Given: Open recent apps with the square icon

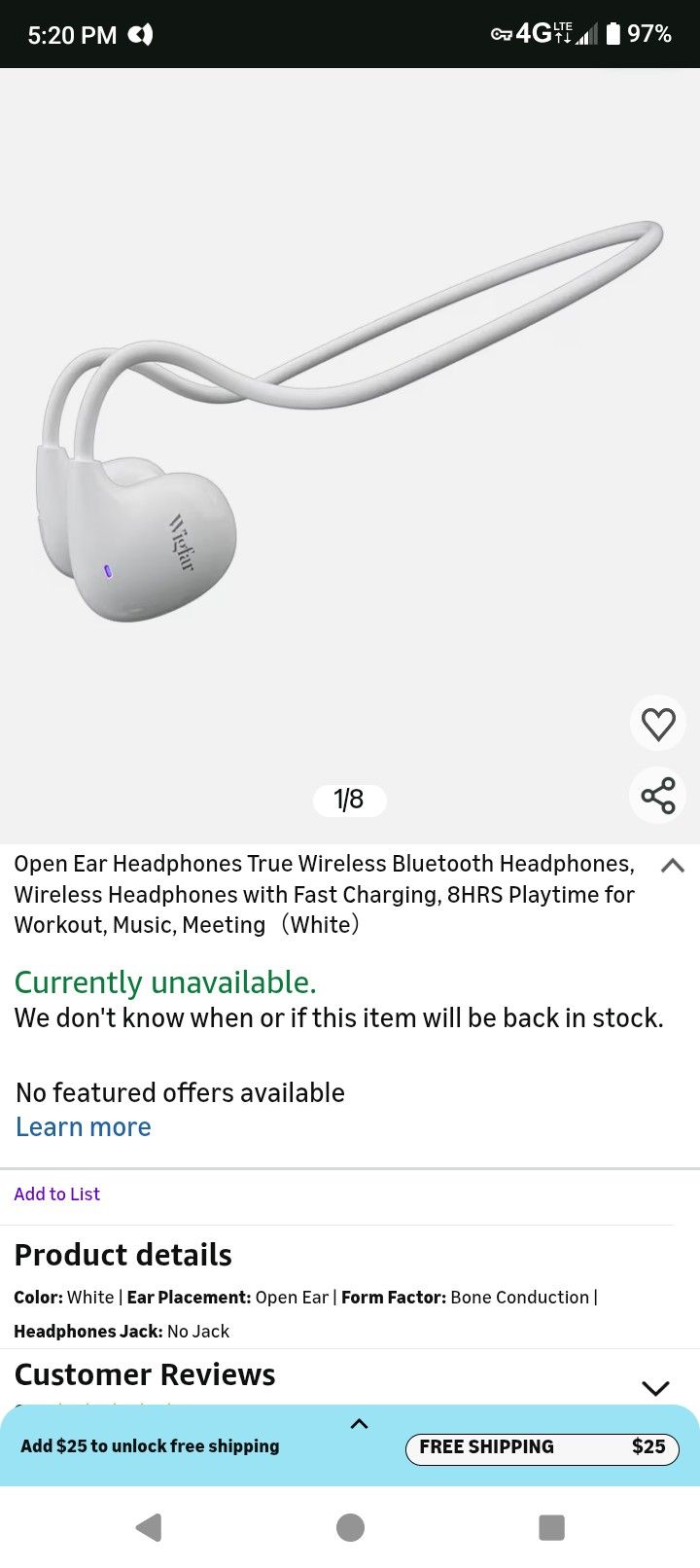Looking at the screenshot, I should coord(551,1526).
